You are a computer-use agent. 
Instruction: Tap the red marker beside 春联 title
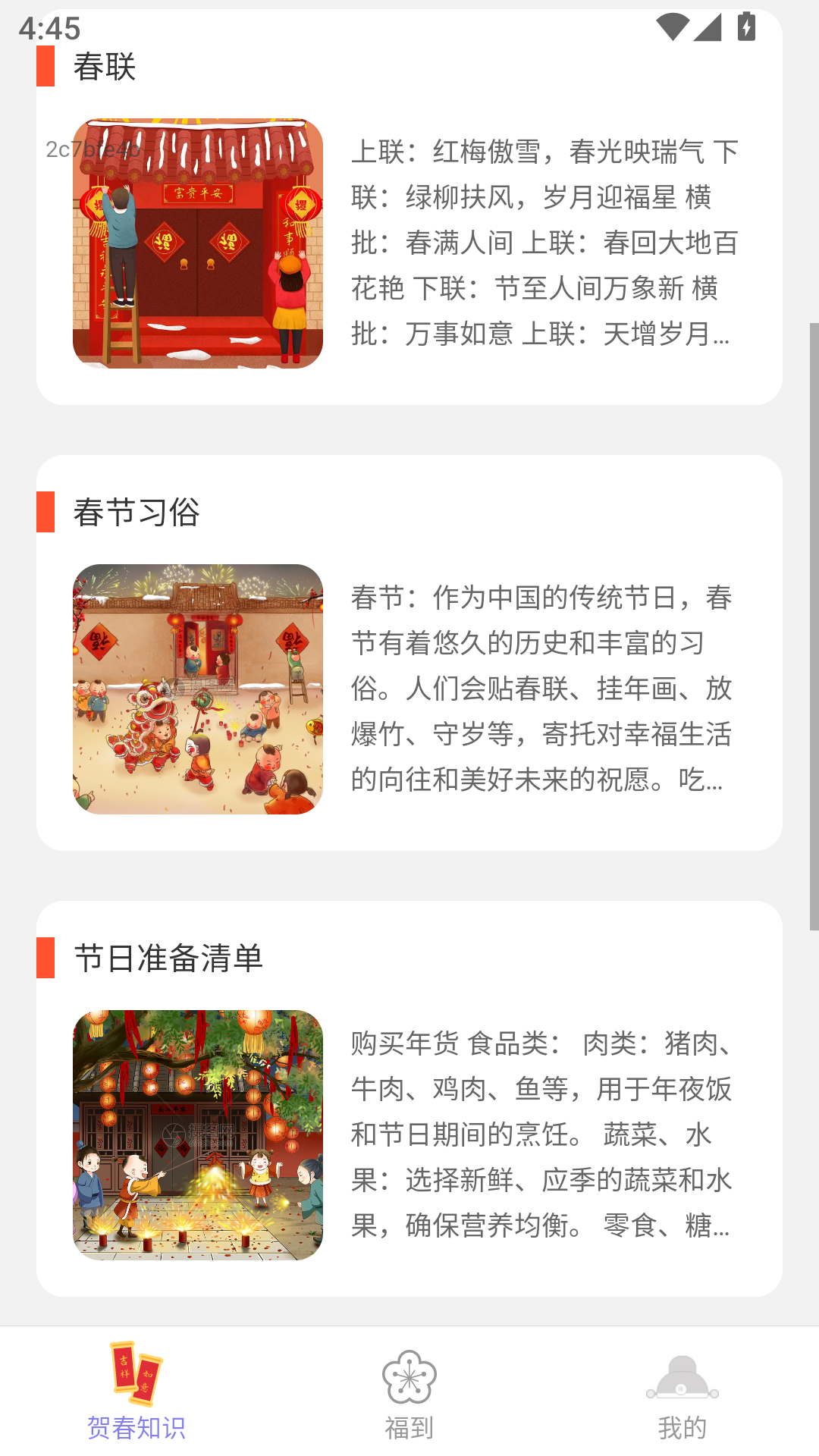click(44, 67)
